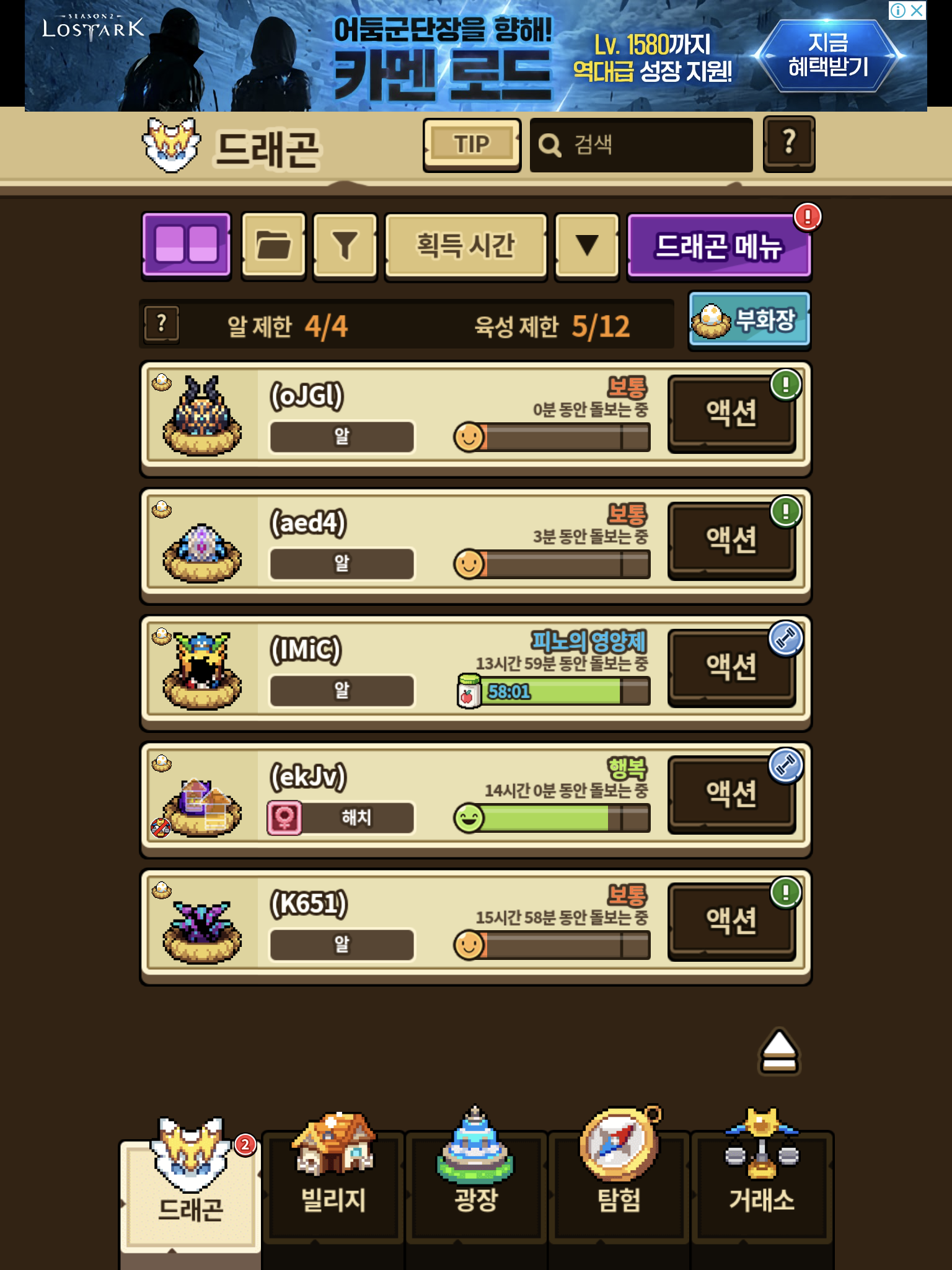
Task: Open the help question mark in header
Action: 788,143
